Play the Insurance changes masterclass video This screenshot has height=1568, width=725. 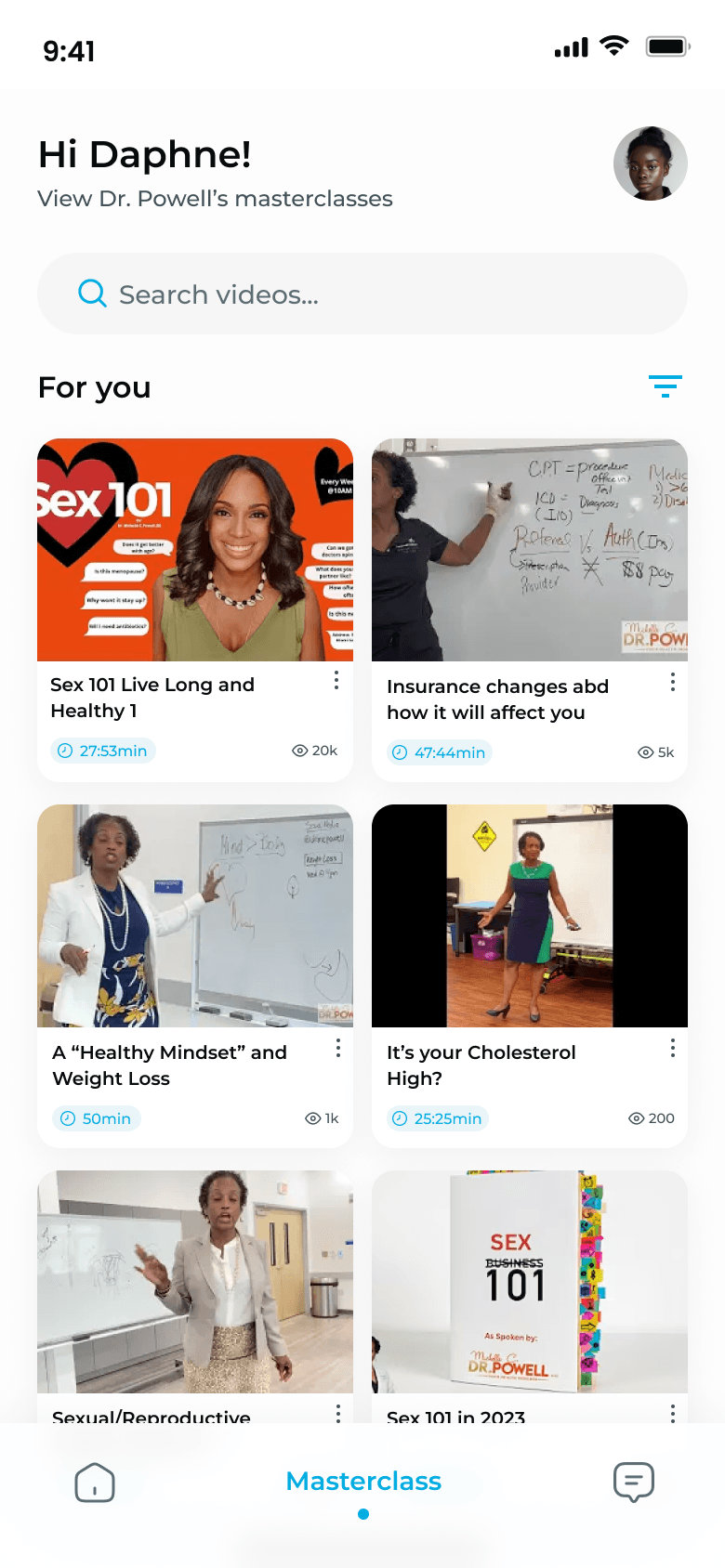[x=530, y=550]
